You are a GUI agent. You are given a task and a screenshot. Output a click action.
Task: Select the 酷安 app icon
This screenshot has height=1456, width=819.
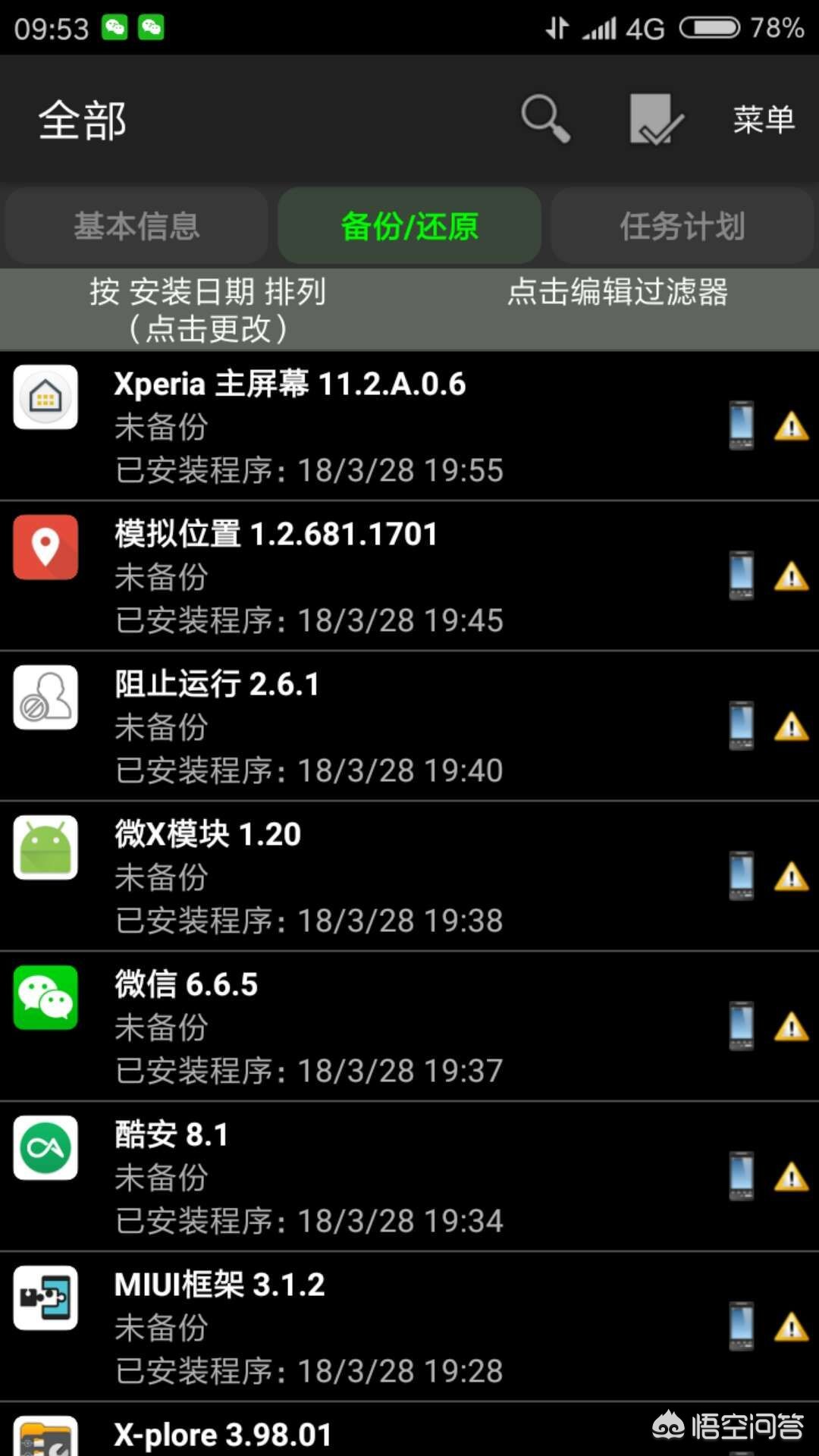pyautogui.click(x=45, y=1149)
